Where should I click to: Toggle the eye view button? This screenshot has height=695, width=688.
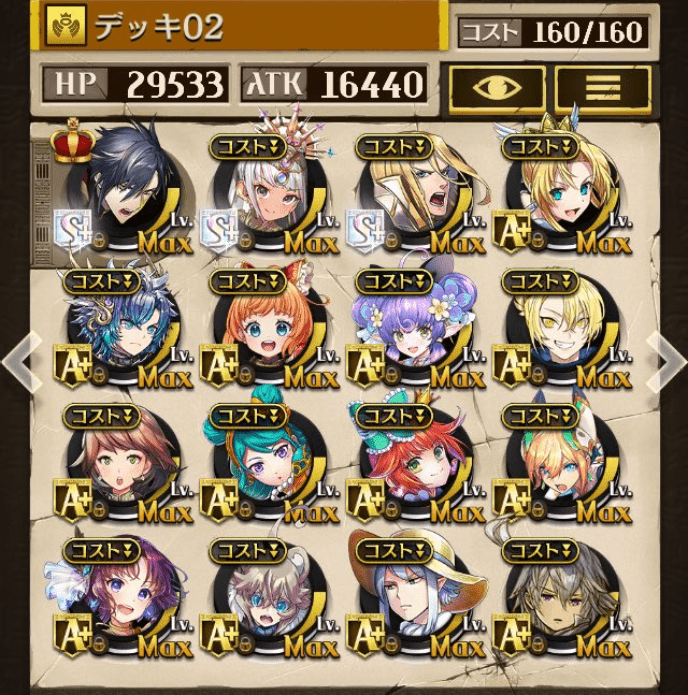click(x=497, y=90)
